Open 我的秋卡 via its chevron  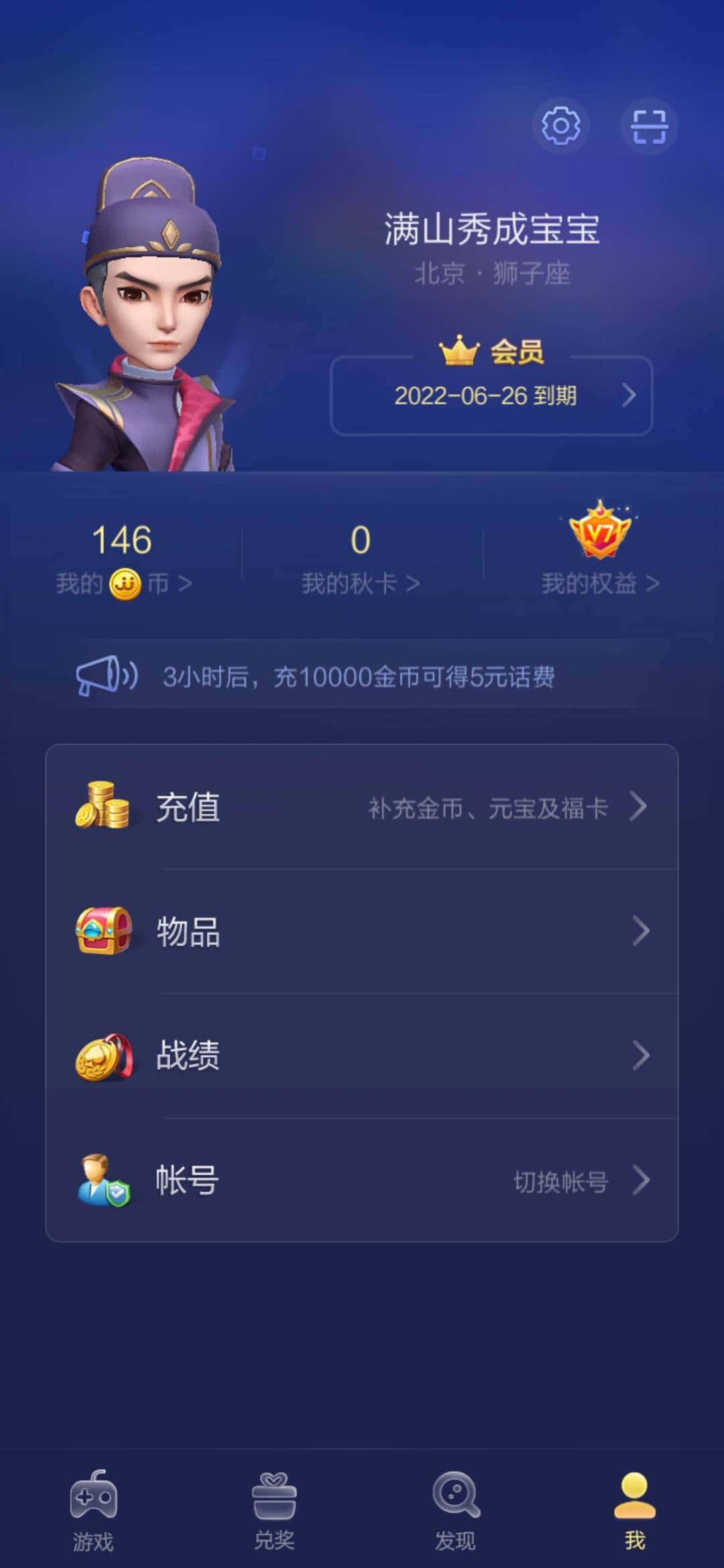[412, 582]
